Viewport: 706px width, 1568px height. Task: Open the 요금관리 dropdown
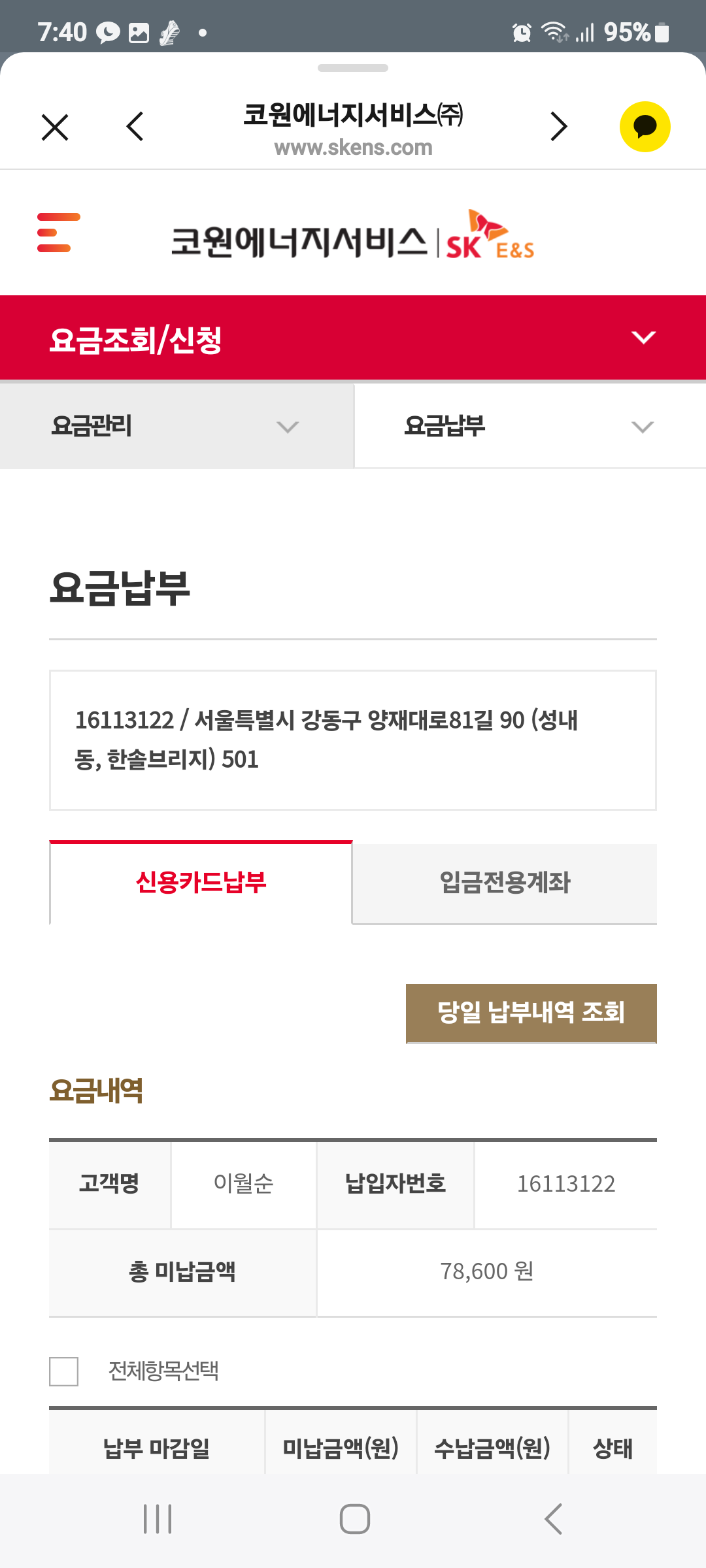(176, 426)
